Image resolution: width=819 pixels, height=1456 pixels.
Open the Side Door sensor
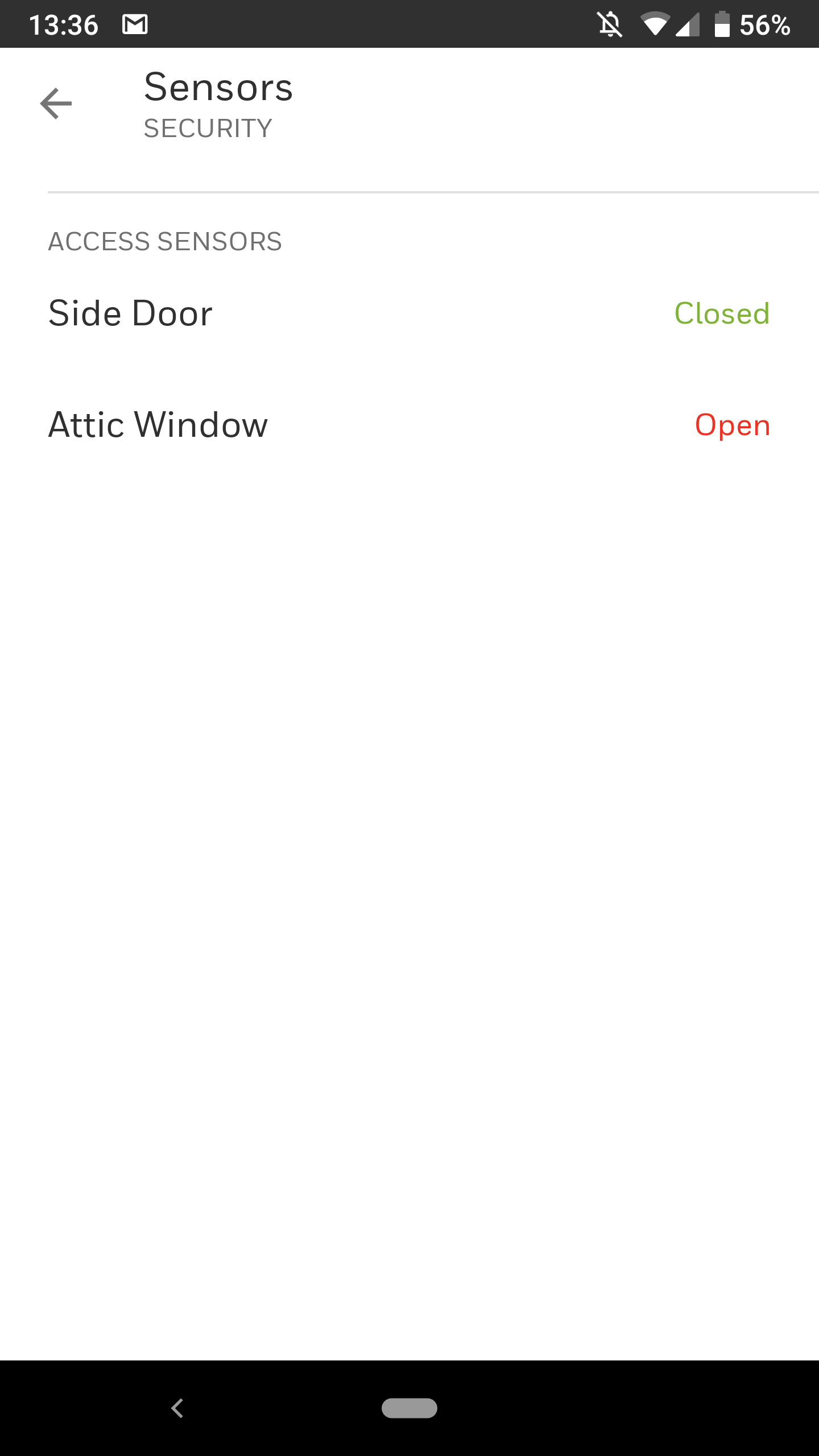409,313
